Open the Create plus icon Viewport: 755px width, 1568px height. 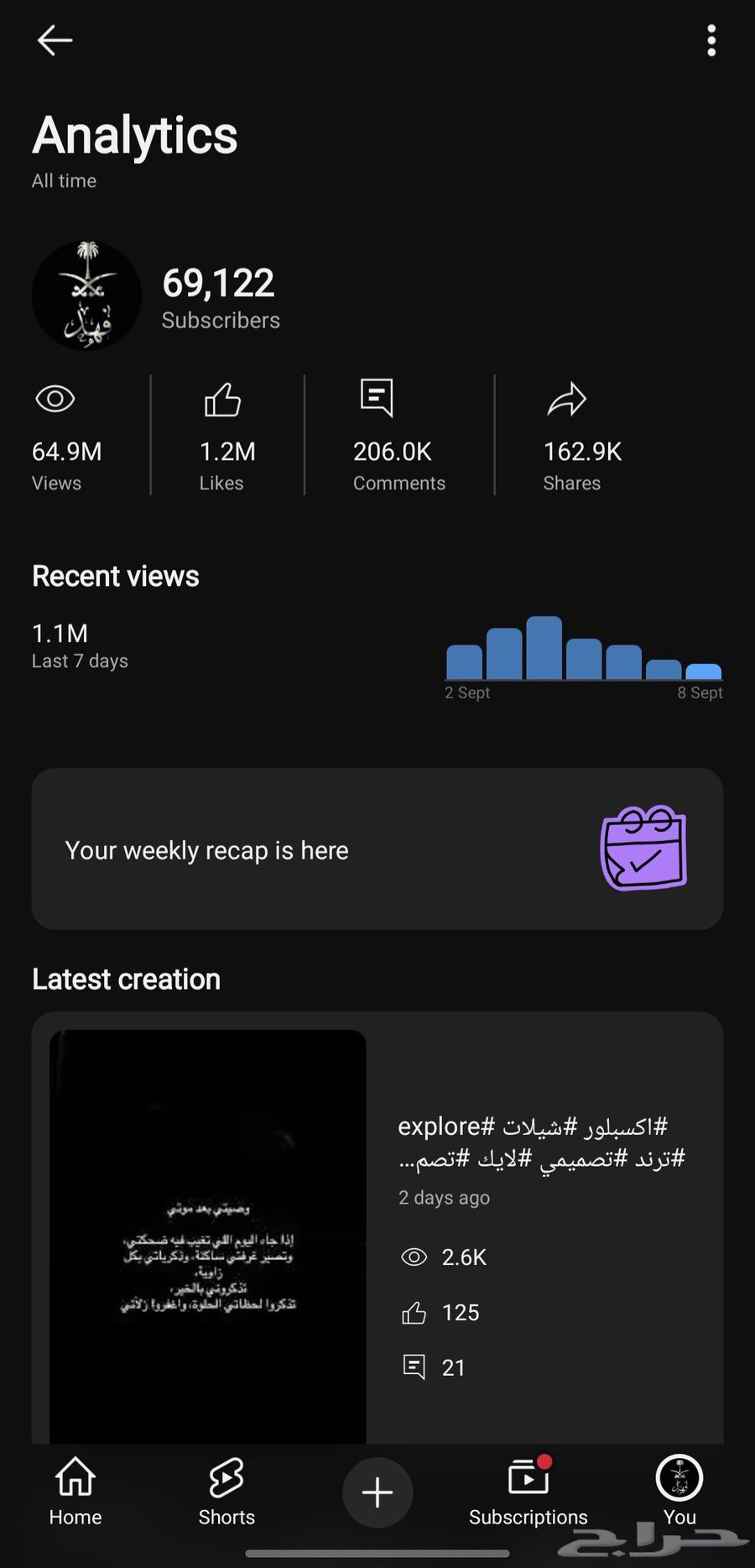377,1492
